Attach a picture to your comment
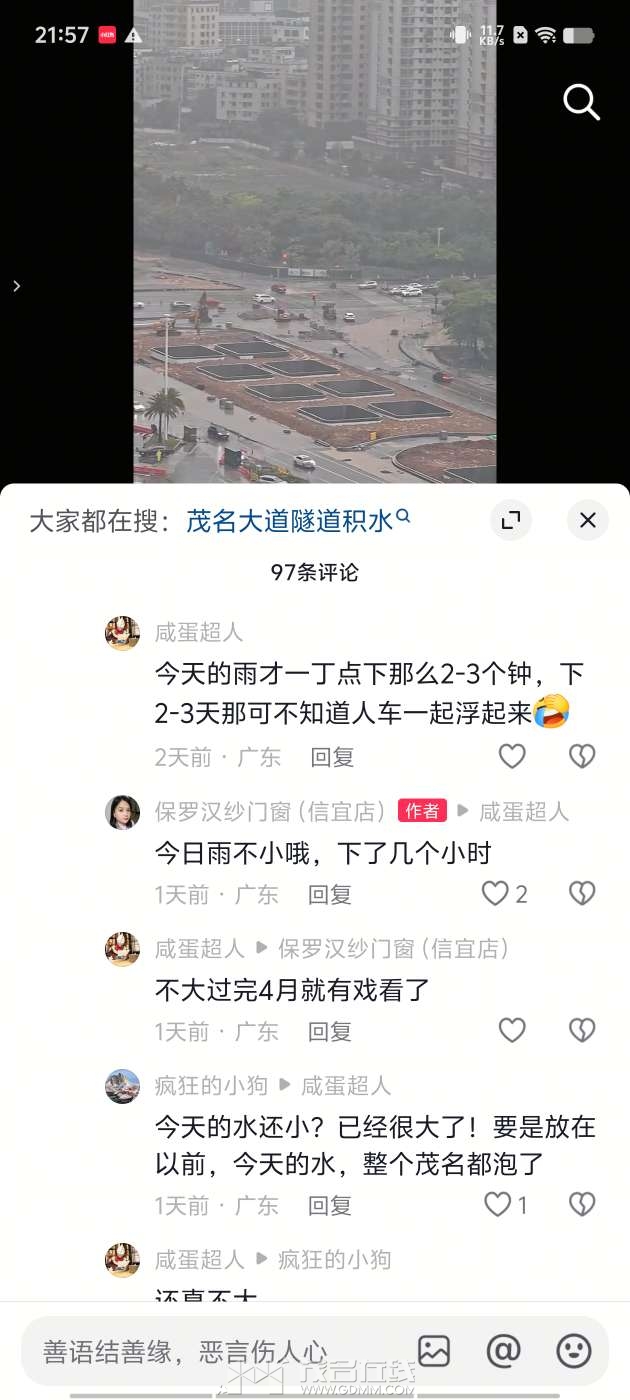 (x=434, y=1351)
